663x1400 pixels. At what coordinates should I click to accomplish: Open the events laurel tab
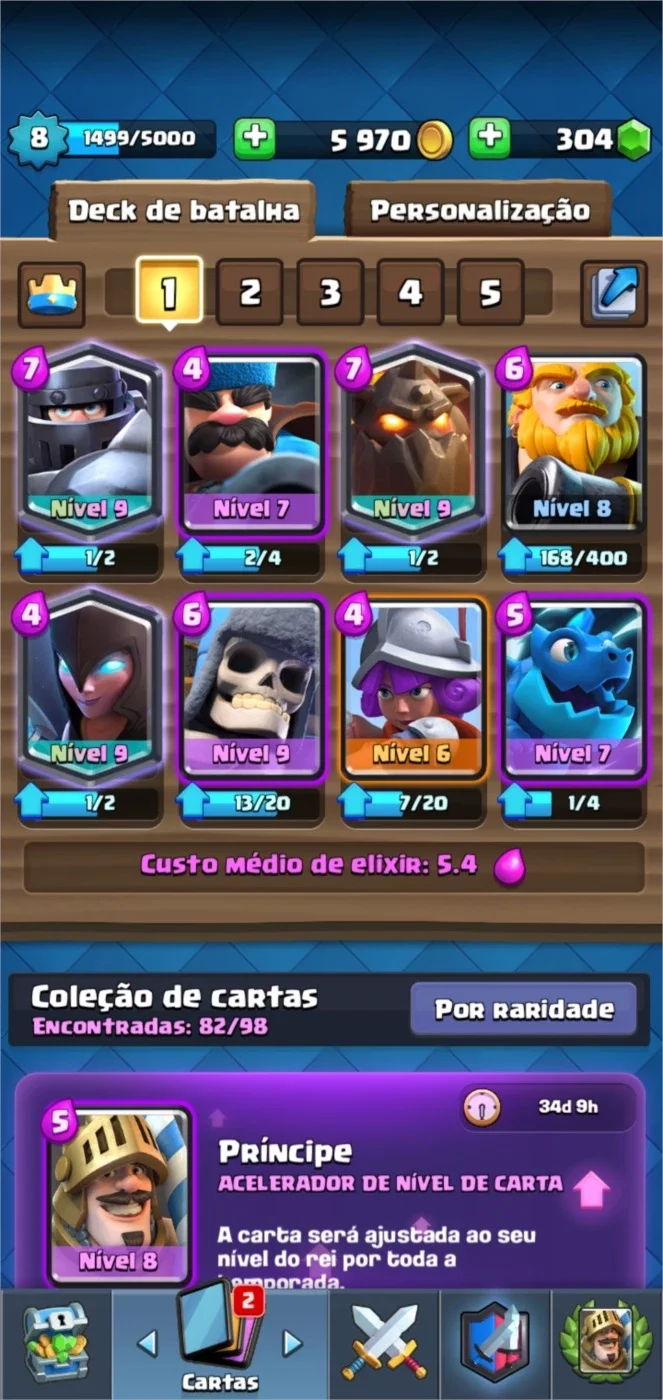pos(607,1345)
